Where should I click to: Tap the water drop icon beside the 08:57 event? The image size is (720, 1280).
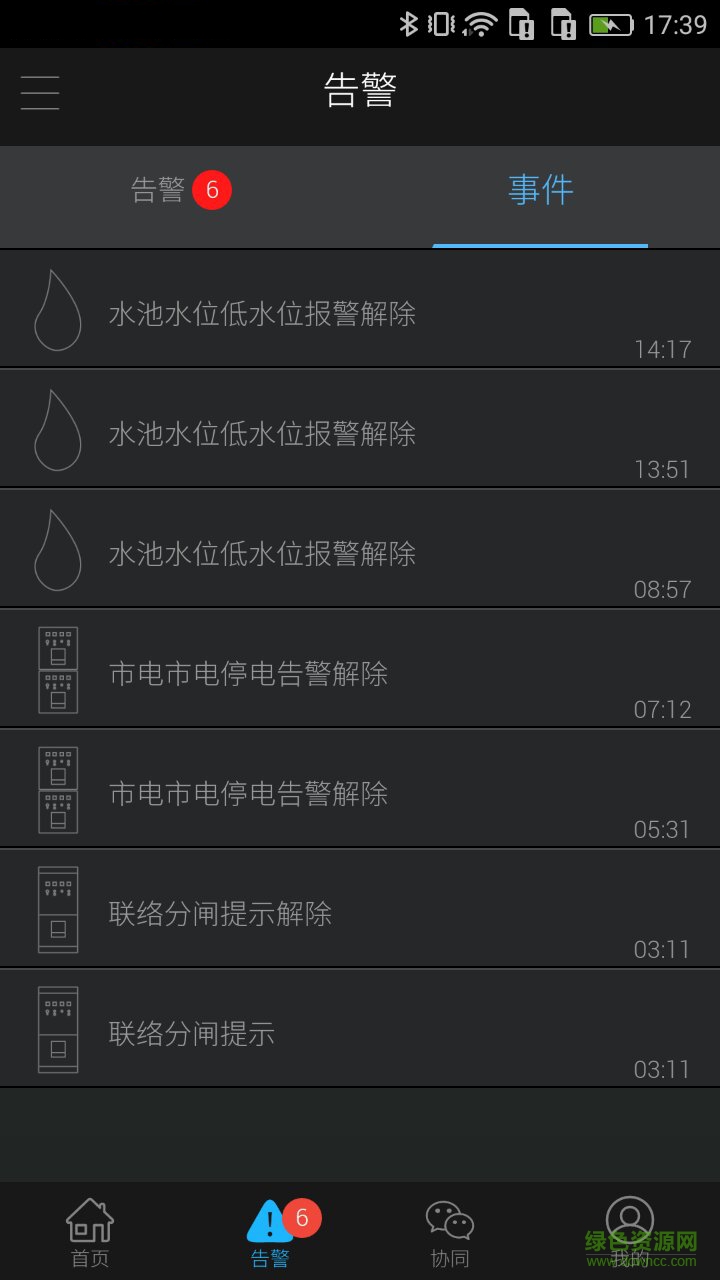[57, 550]
